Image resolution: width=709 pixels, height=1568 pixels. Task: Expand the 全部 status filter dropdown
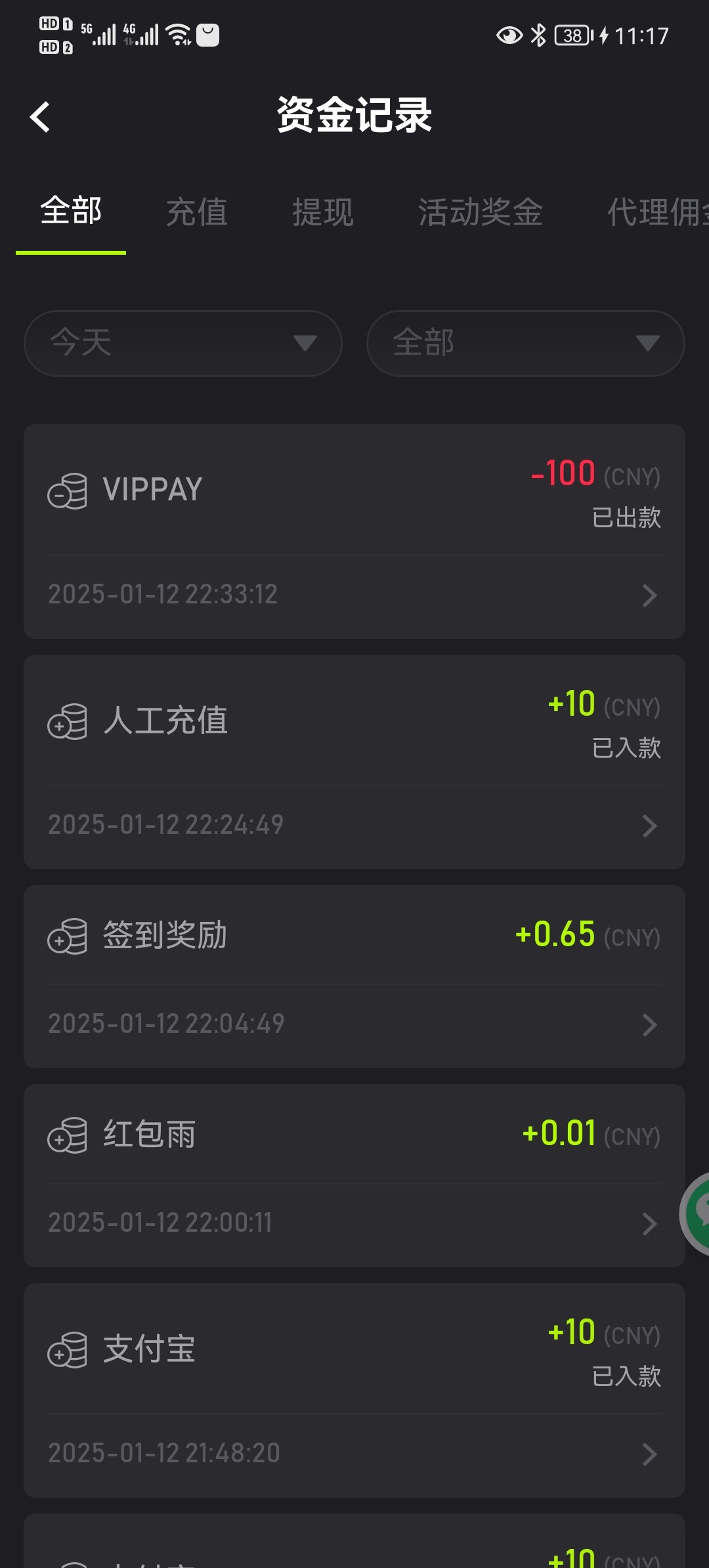(525, 343)
